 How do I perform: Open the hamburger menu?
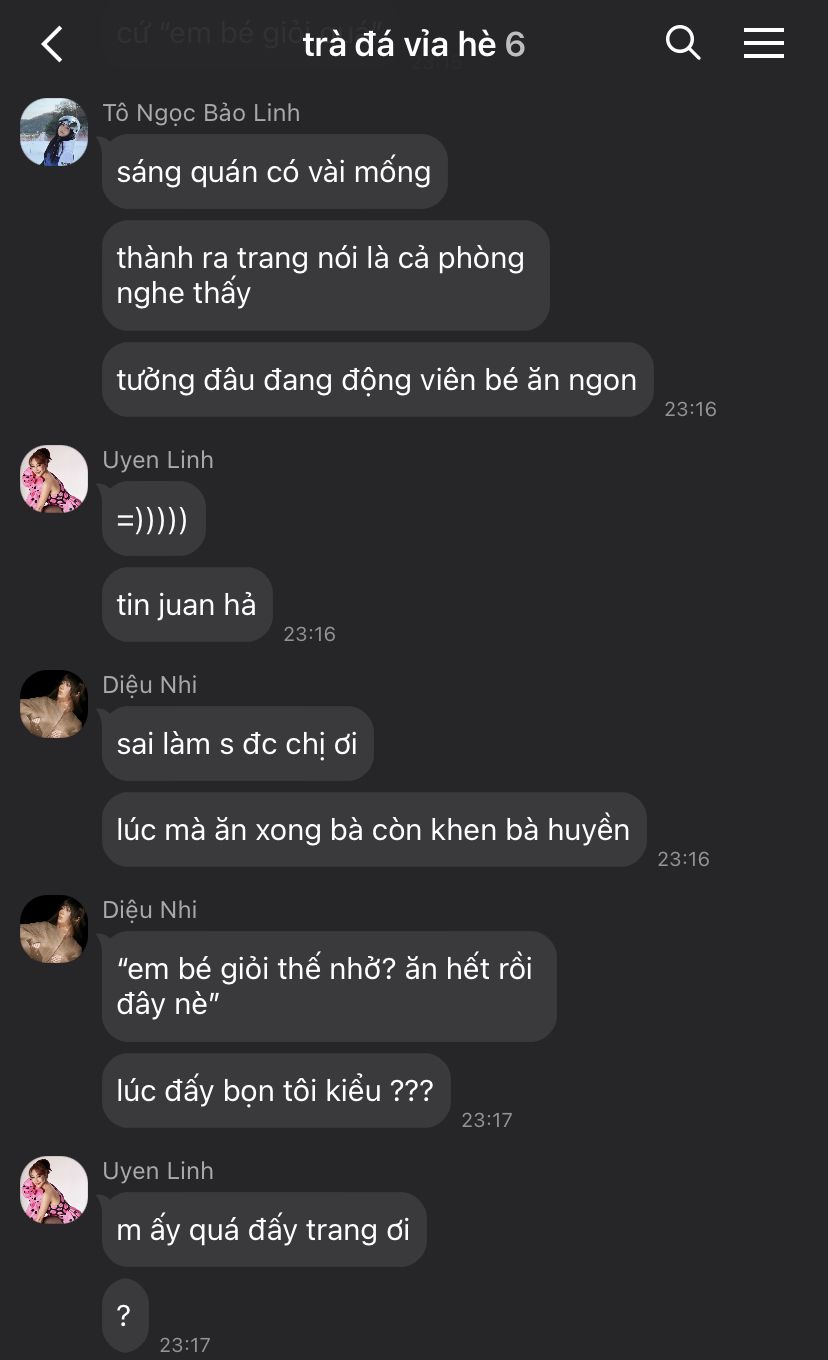pyautogui.click(x=764, y=43)
